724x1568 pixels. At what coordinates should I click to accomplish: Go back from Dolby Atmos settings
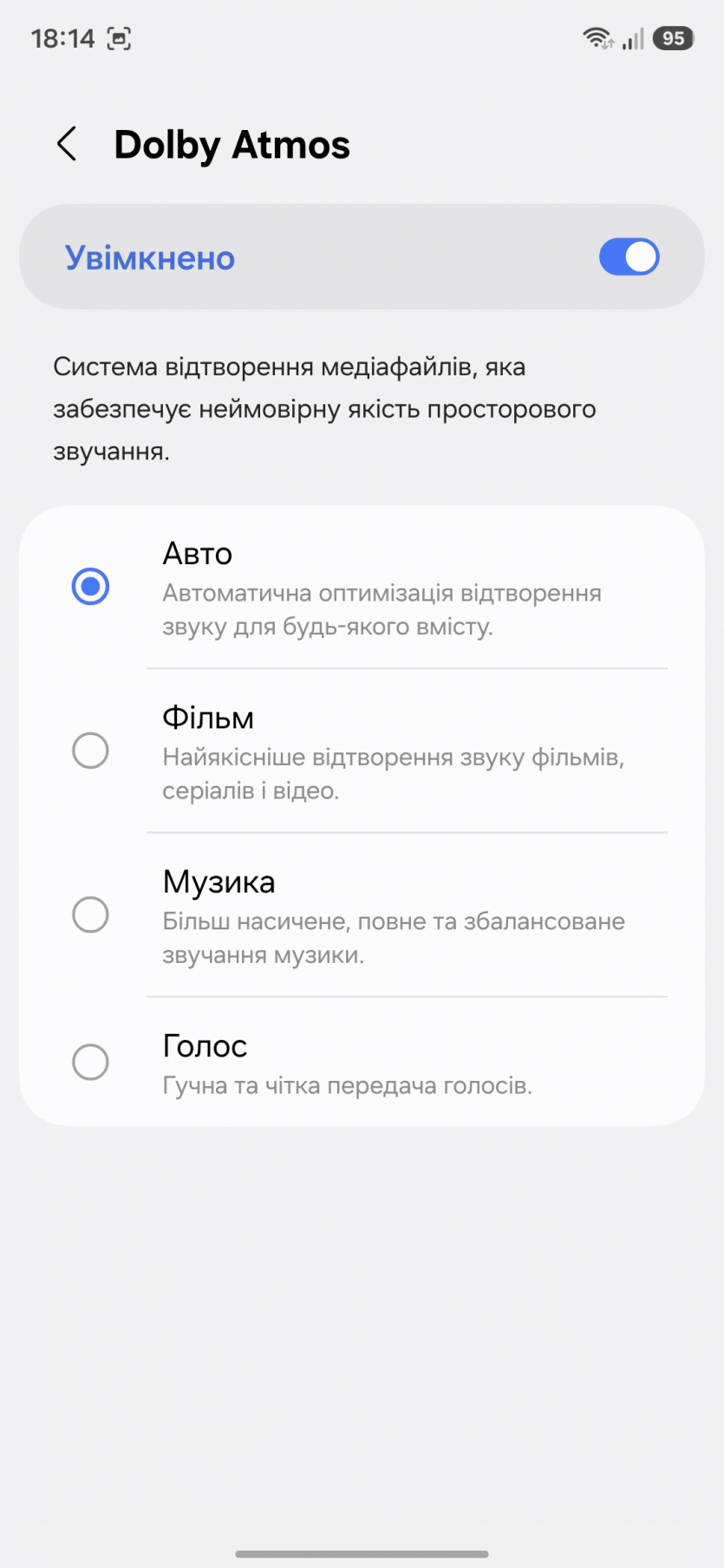coord(67,144)
